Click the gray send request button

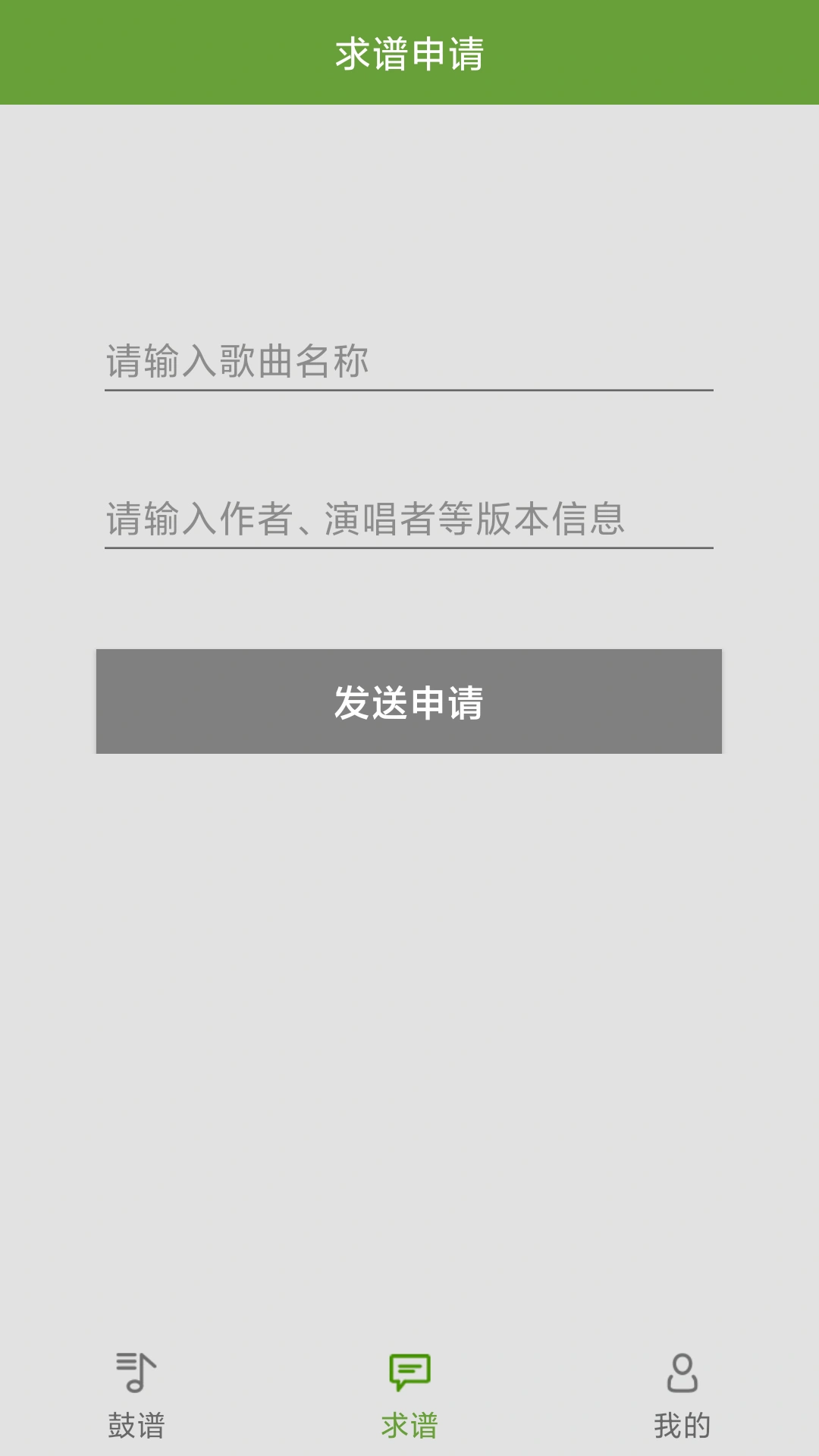(409, 701)
